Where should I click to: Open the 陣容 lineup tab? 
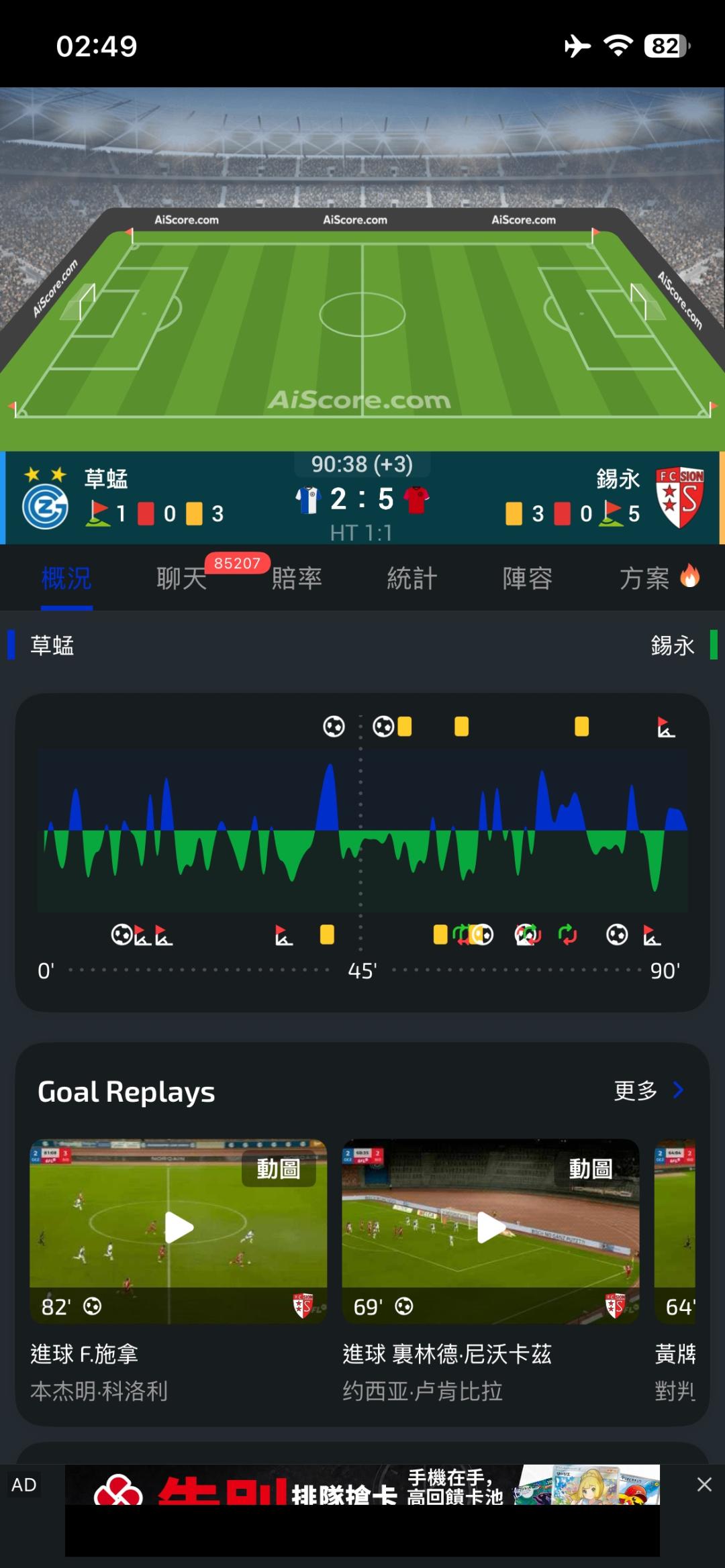(528, 578)
